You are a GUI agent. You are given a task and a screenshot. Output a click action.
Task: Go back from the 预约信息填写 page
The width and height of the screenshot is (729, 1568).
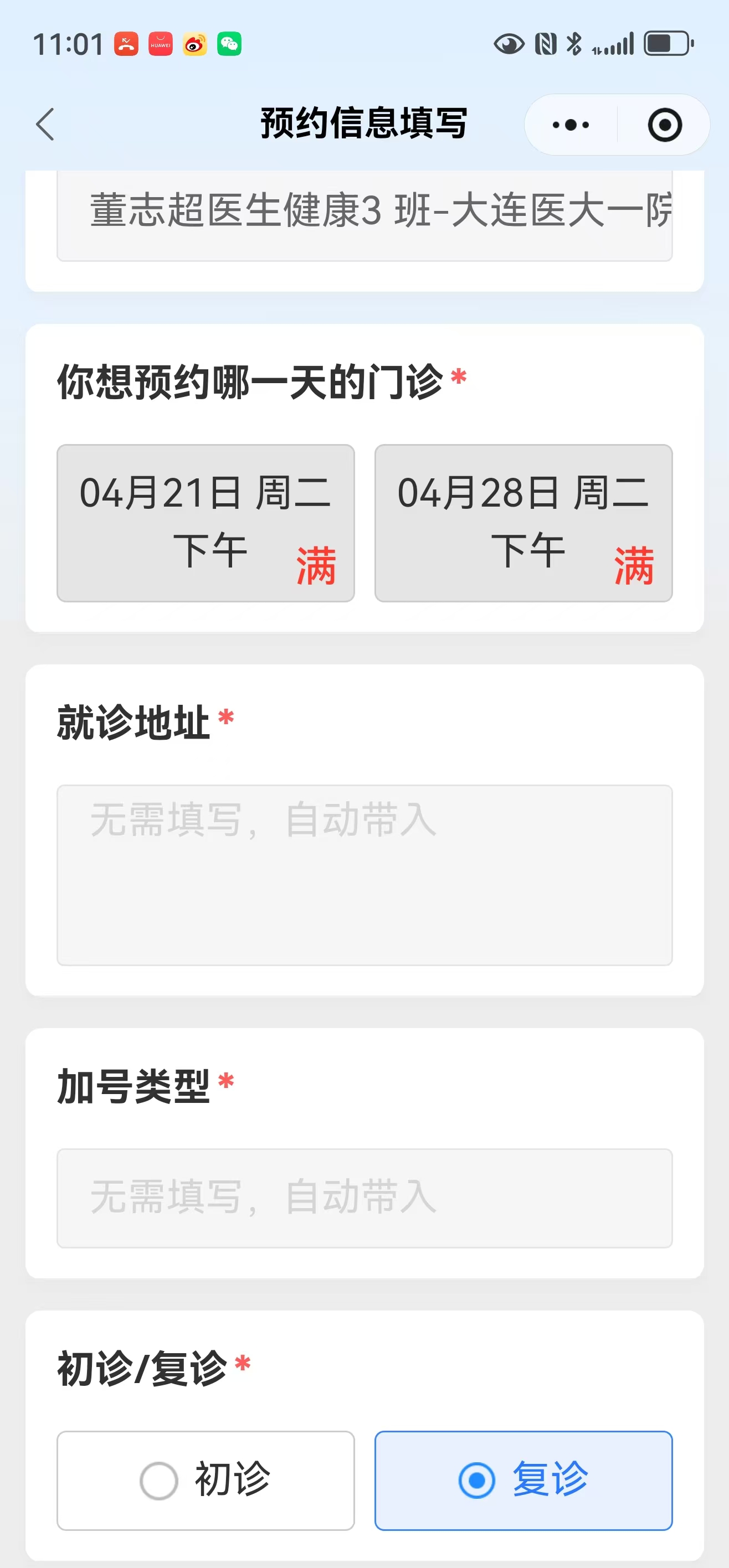point(45,125)
